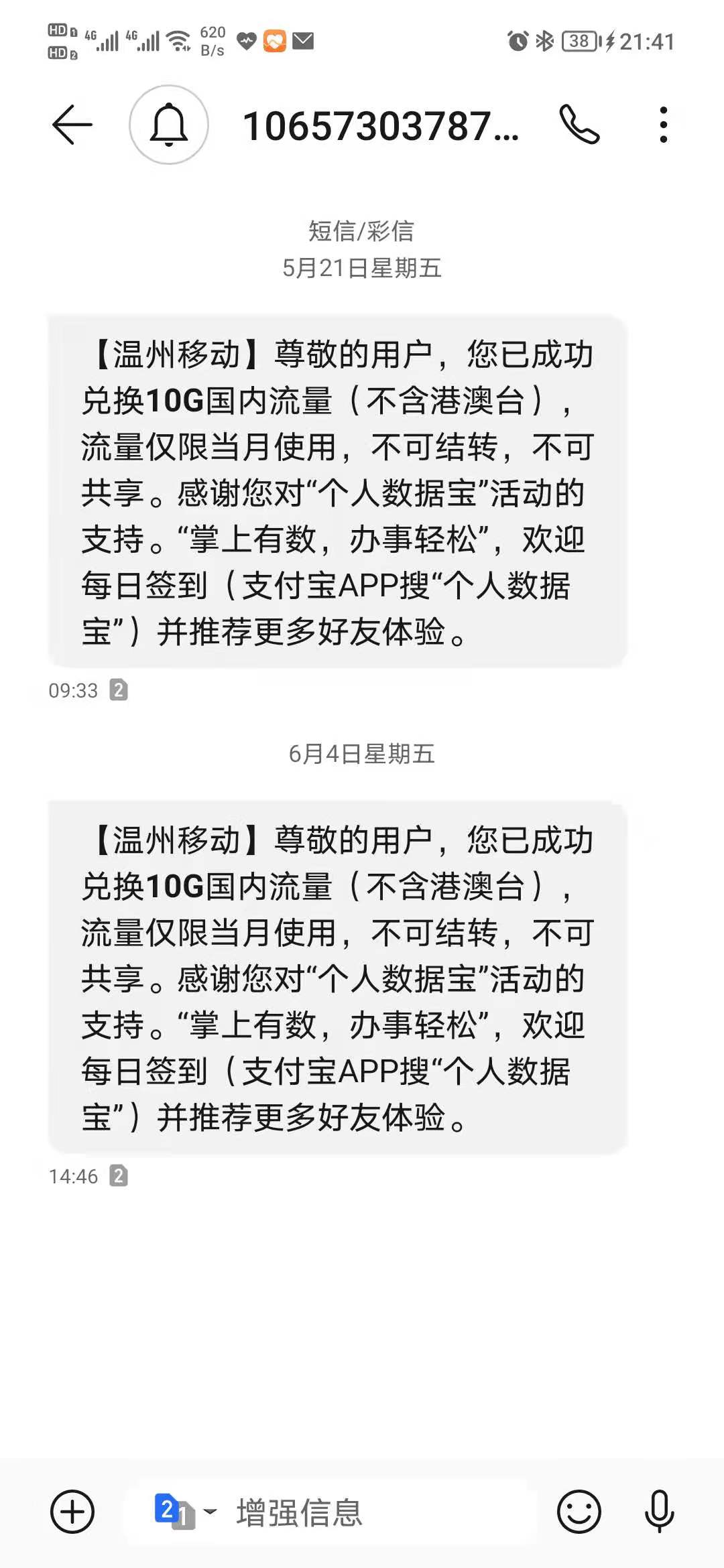The width and height of the screenshot is (724, 1568).
Task: Open the three-dot overflow menu
Action: pos(662,126)
